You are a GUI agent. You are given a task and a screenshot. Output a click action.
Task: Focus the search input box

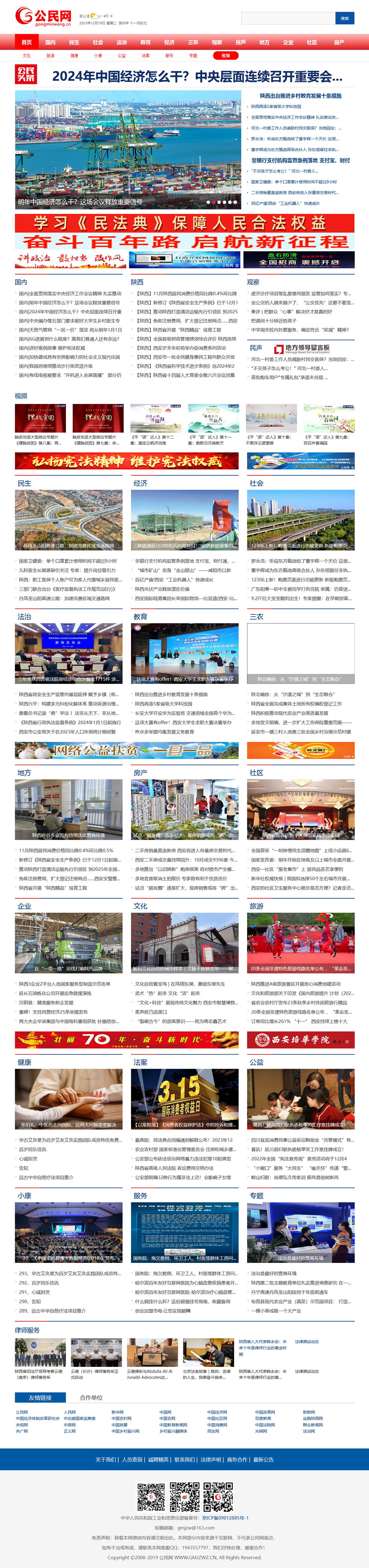(287, 18)
